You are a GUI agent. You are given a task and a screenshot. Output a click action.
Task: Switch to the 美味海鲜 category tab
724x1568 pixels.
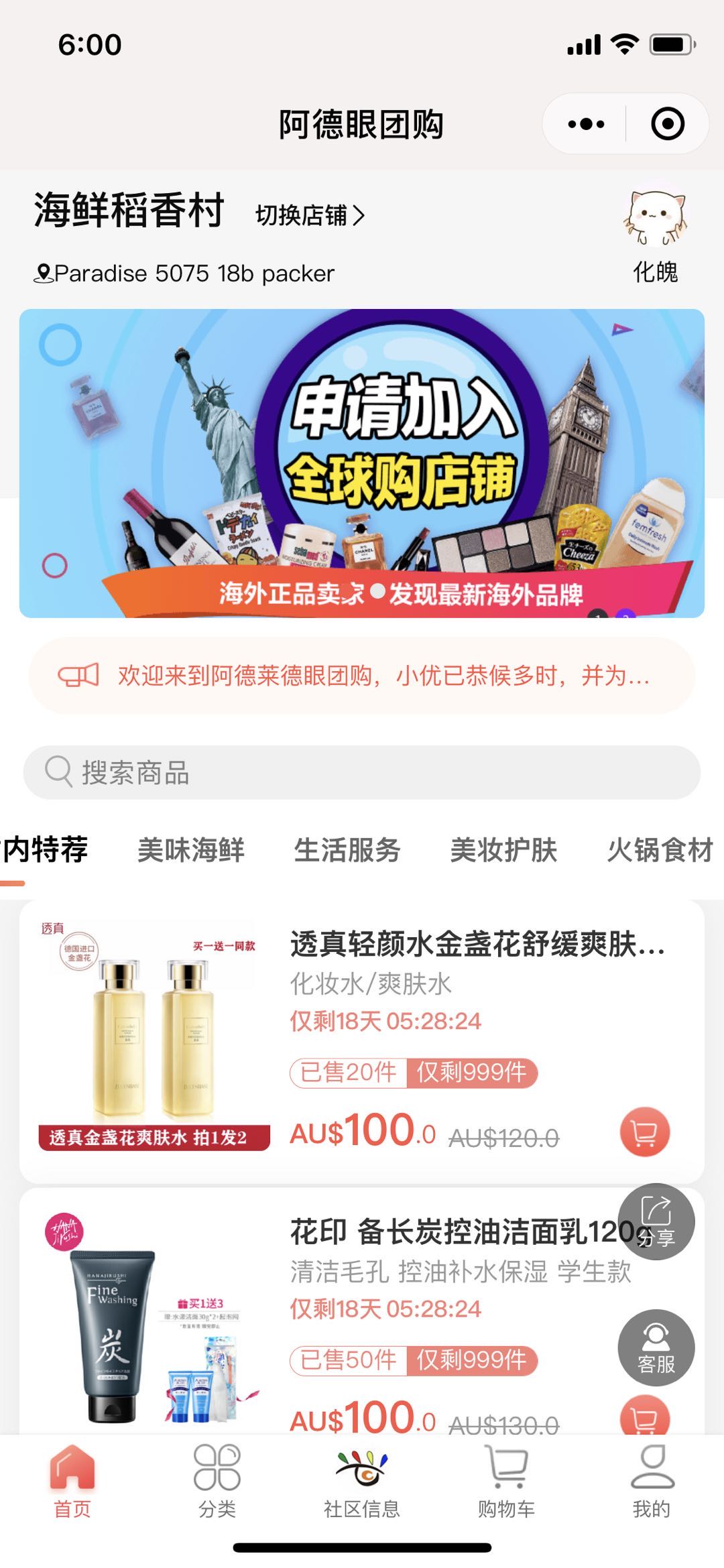[x=190, y=850]
